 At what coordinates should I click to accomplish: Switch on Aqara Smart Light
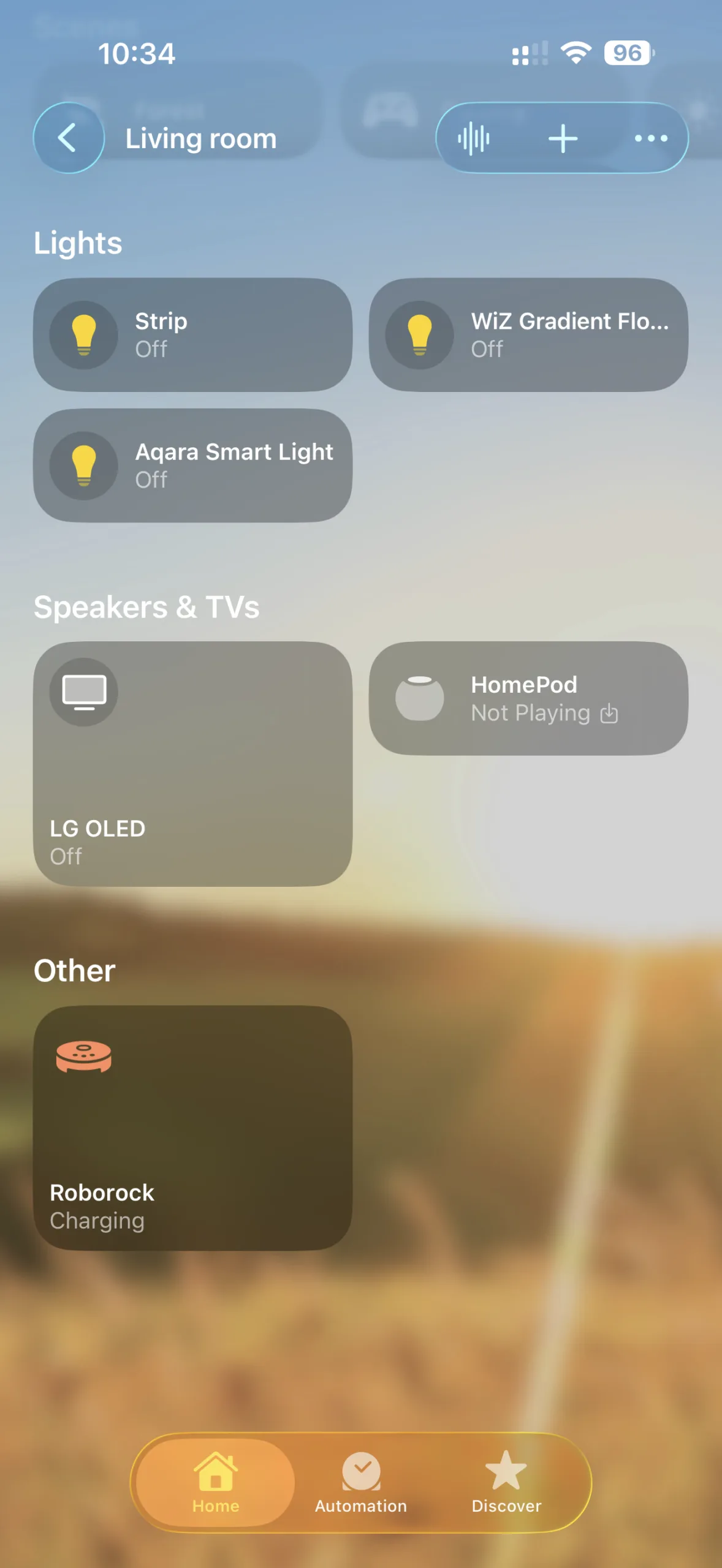pyautogui.click(x=84, y=466)
